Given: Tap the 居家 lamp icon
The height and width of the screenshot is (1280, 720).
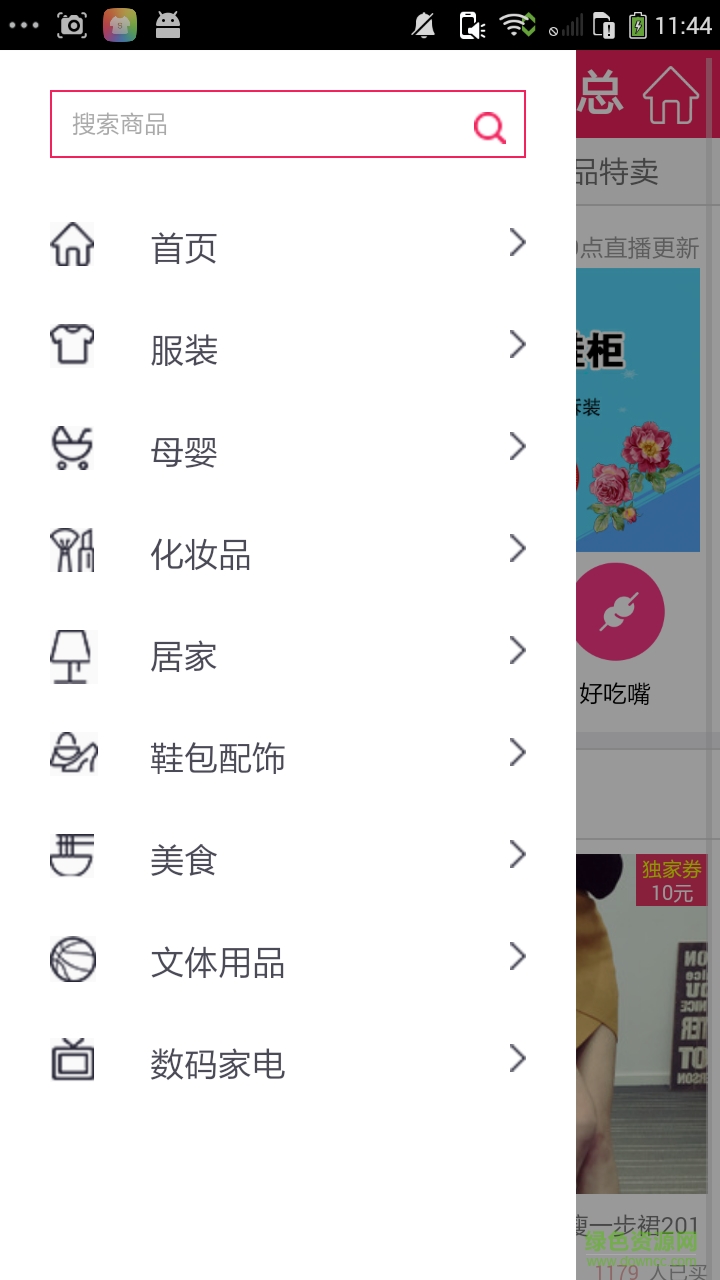Looking at the screenshot, I should coord(71,655).
